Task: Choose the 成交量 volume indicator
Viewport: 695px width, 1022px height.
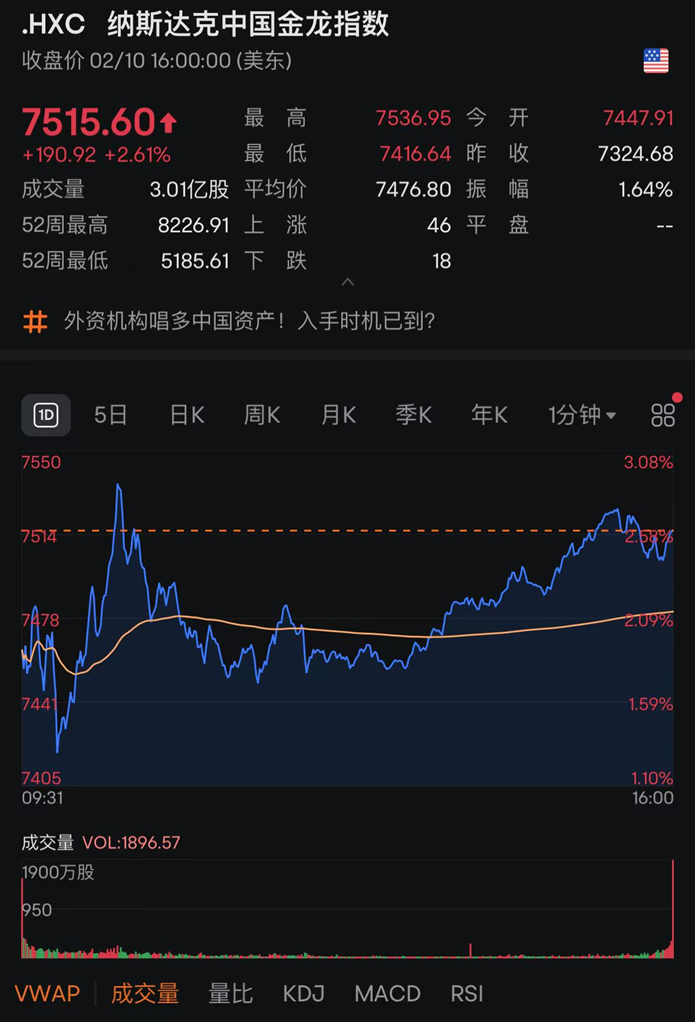Action: 145,993
